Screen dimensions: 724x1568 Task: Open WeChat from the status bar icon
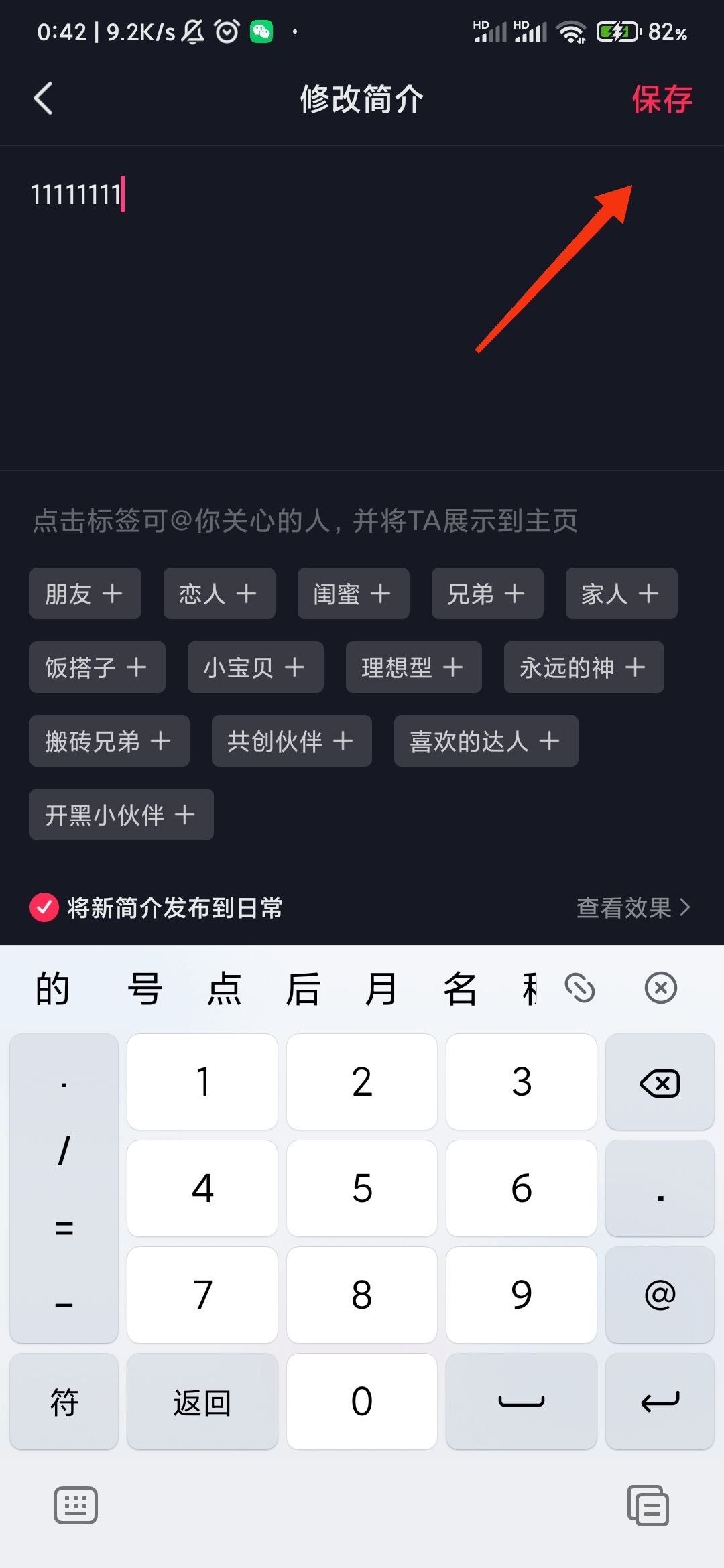coord(261,30)
